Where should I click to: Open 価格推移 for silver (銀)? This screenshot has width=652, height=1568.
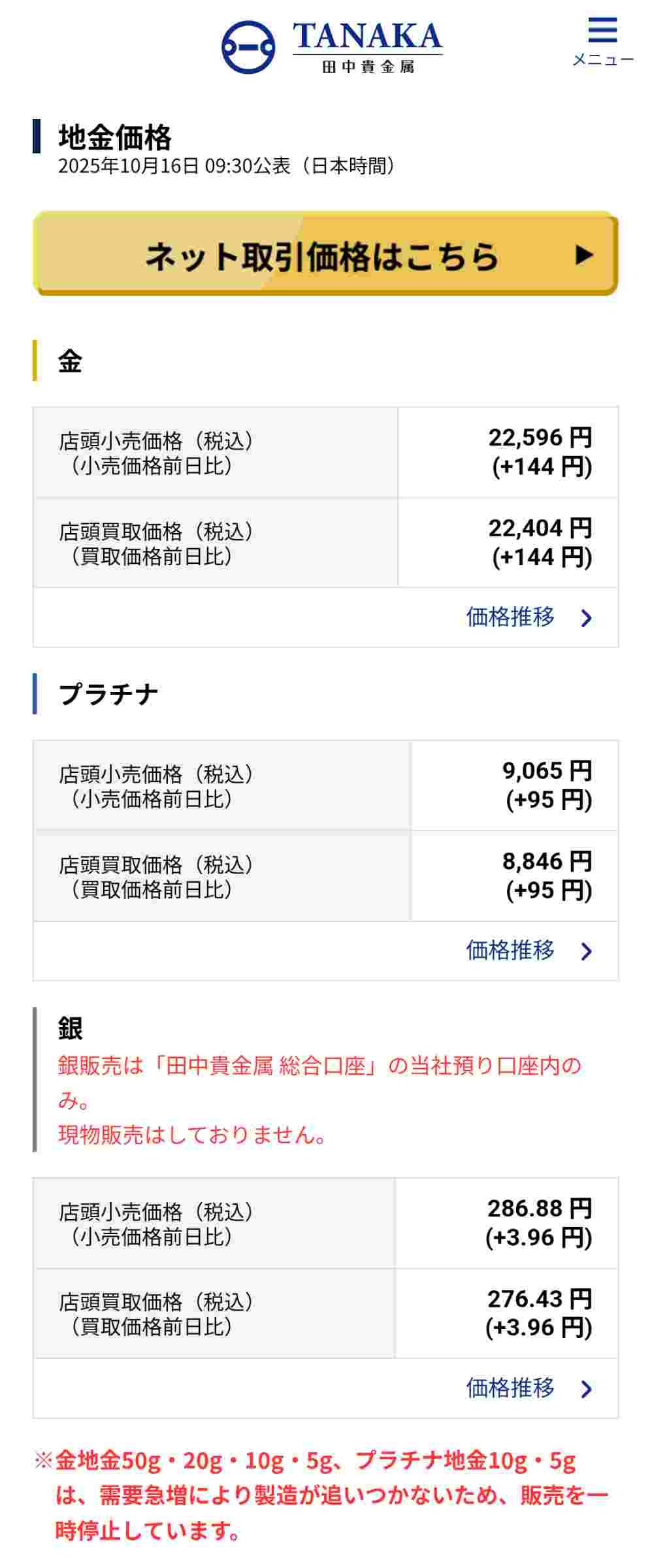[528, 1388]
